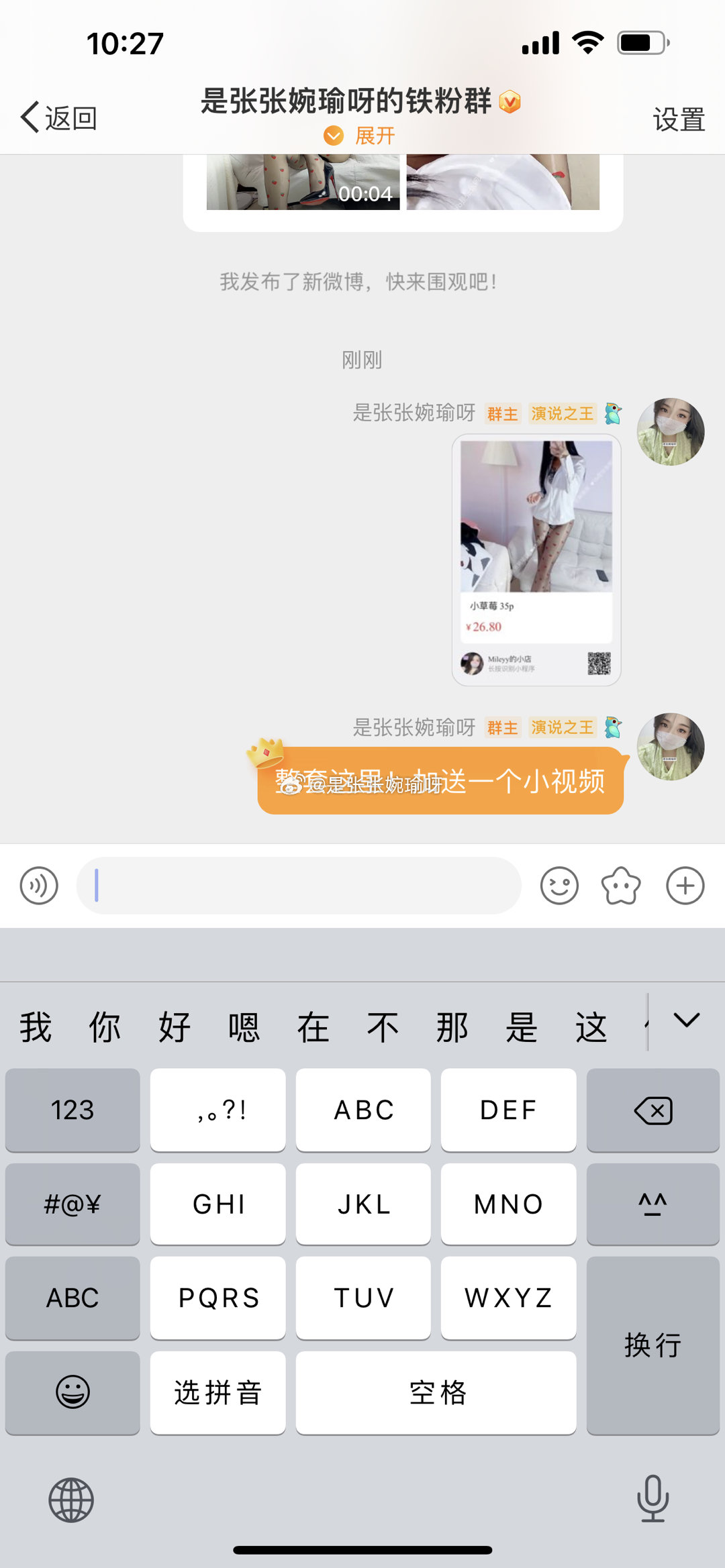The width and height of the screenshot is (725, 1568).
Task: Tap the 换行 return key
Action: point(652,1345)
